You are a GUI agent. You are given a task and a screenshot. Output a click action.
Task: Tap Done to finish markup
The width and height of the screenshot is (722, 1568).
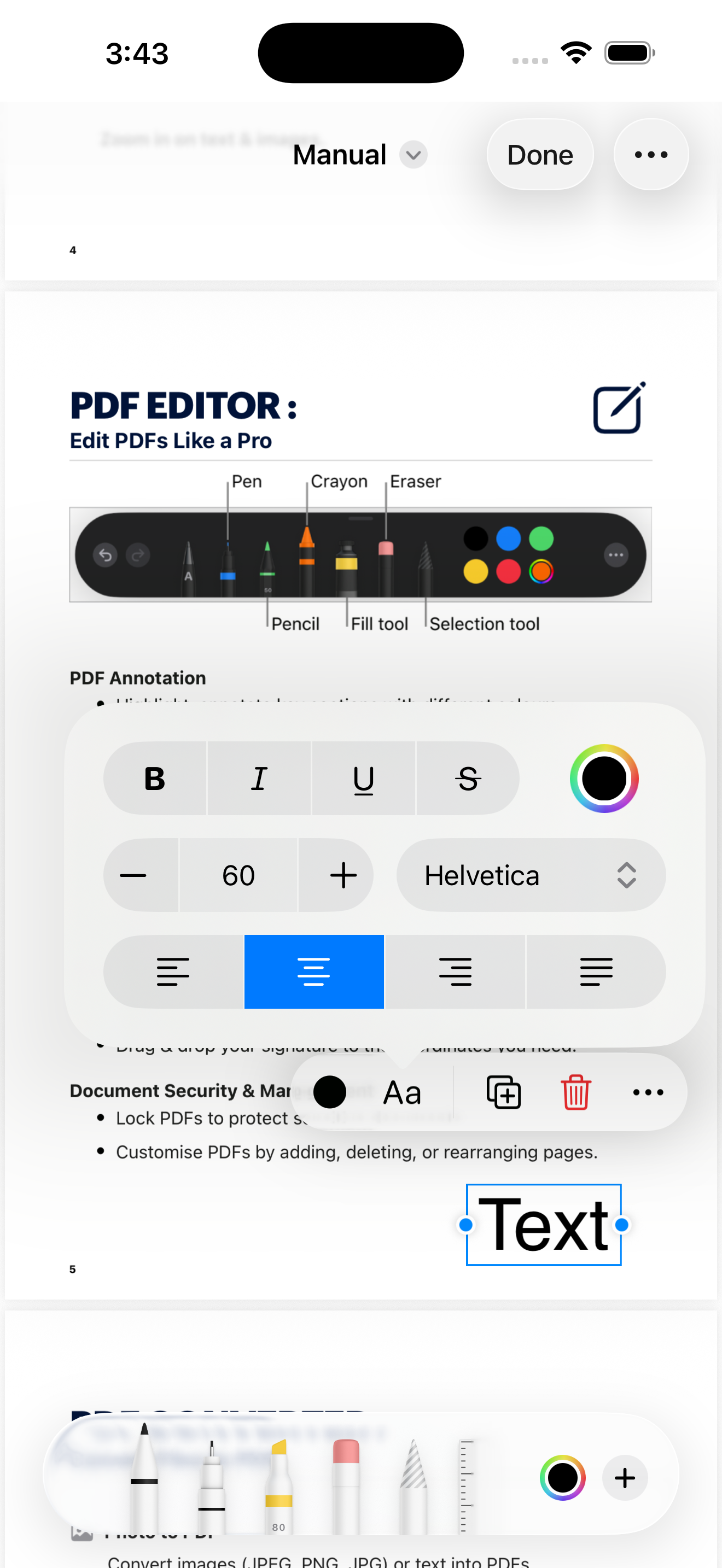[x=540, y=155]
